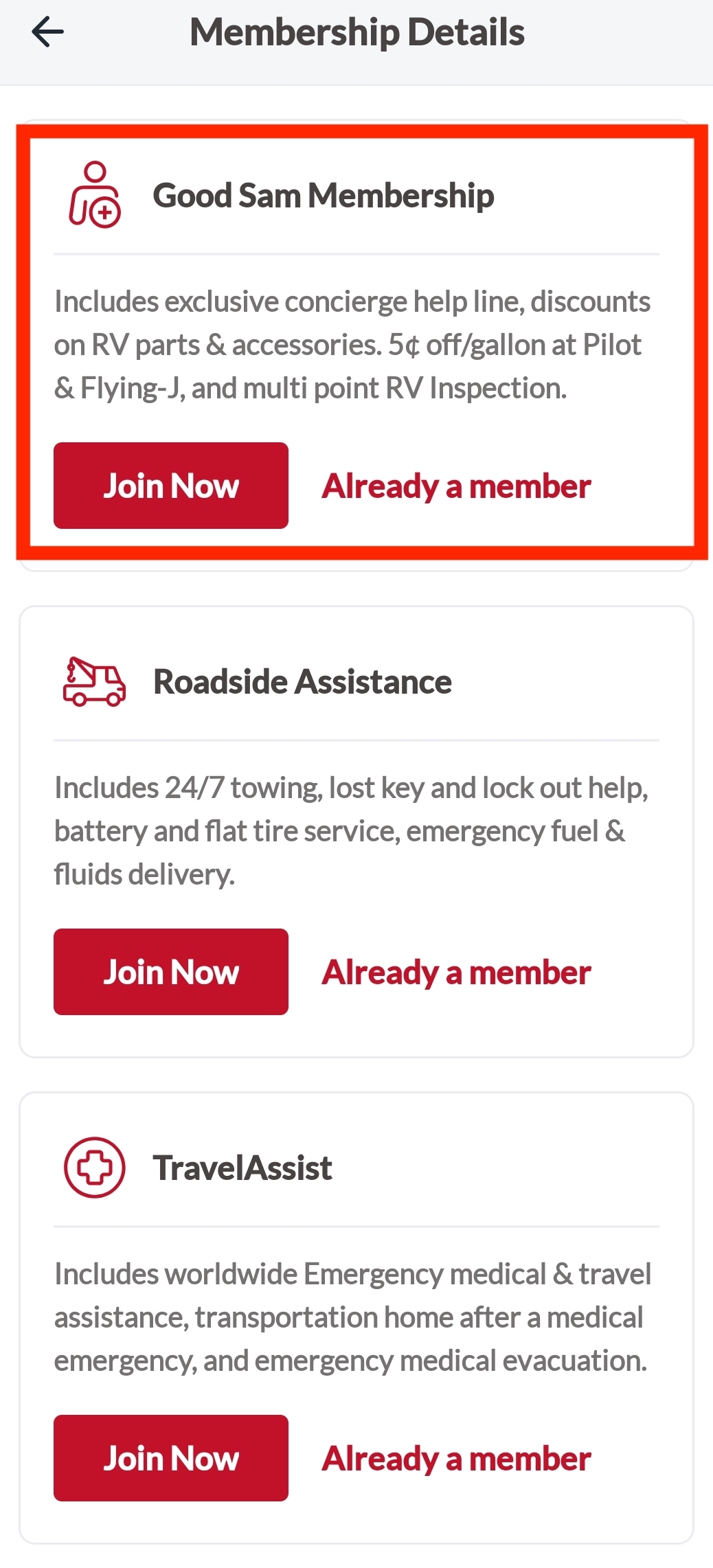Join Now for Roadside Assistance
The width and height of the screenshot is (713, 1568).
(171, 972)
